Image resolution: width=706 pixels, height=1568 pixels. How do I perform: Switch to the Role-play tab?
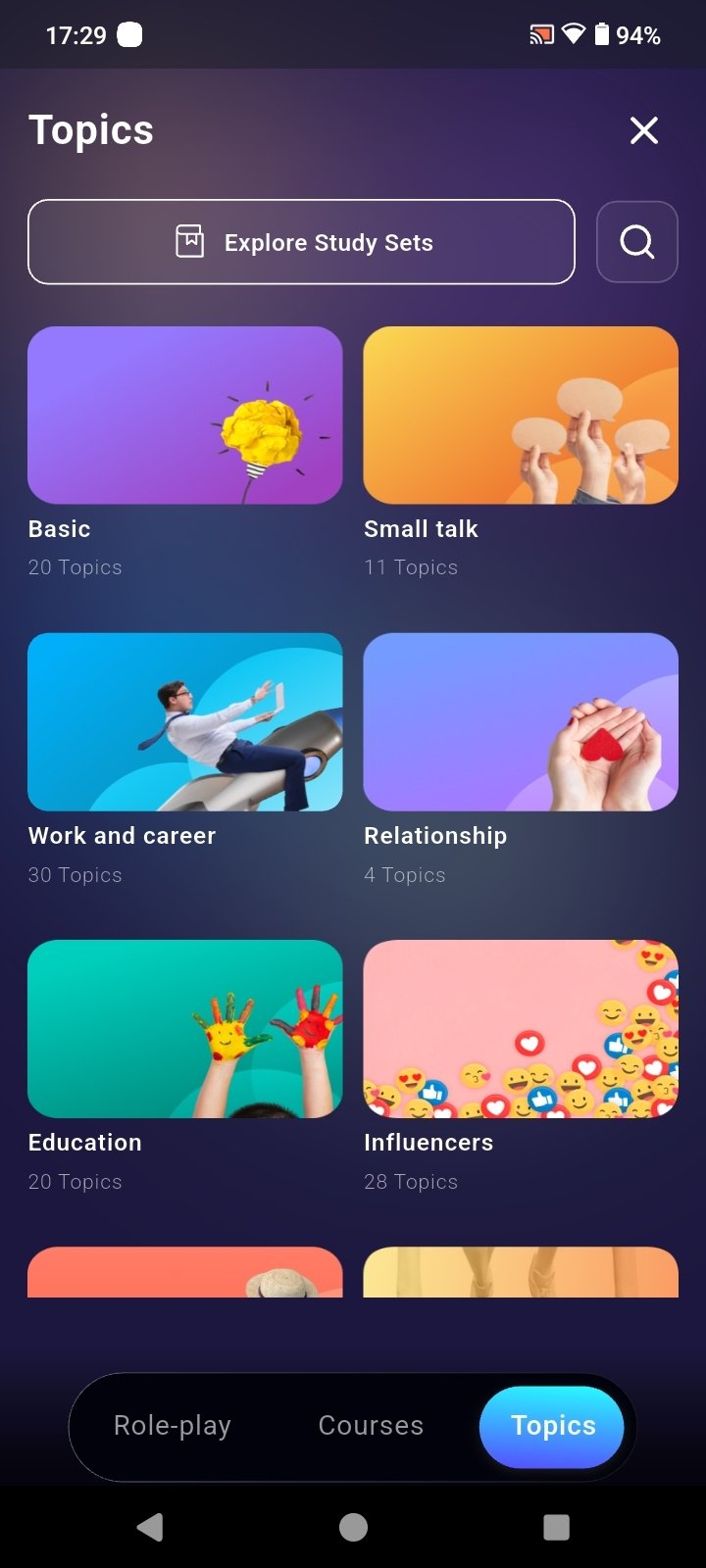tap(173, 1426)
